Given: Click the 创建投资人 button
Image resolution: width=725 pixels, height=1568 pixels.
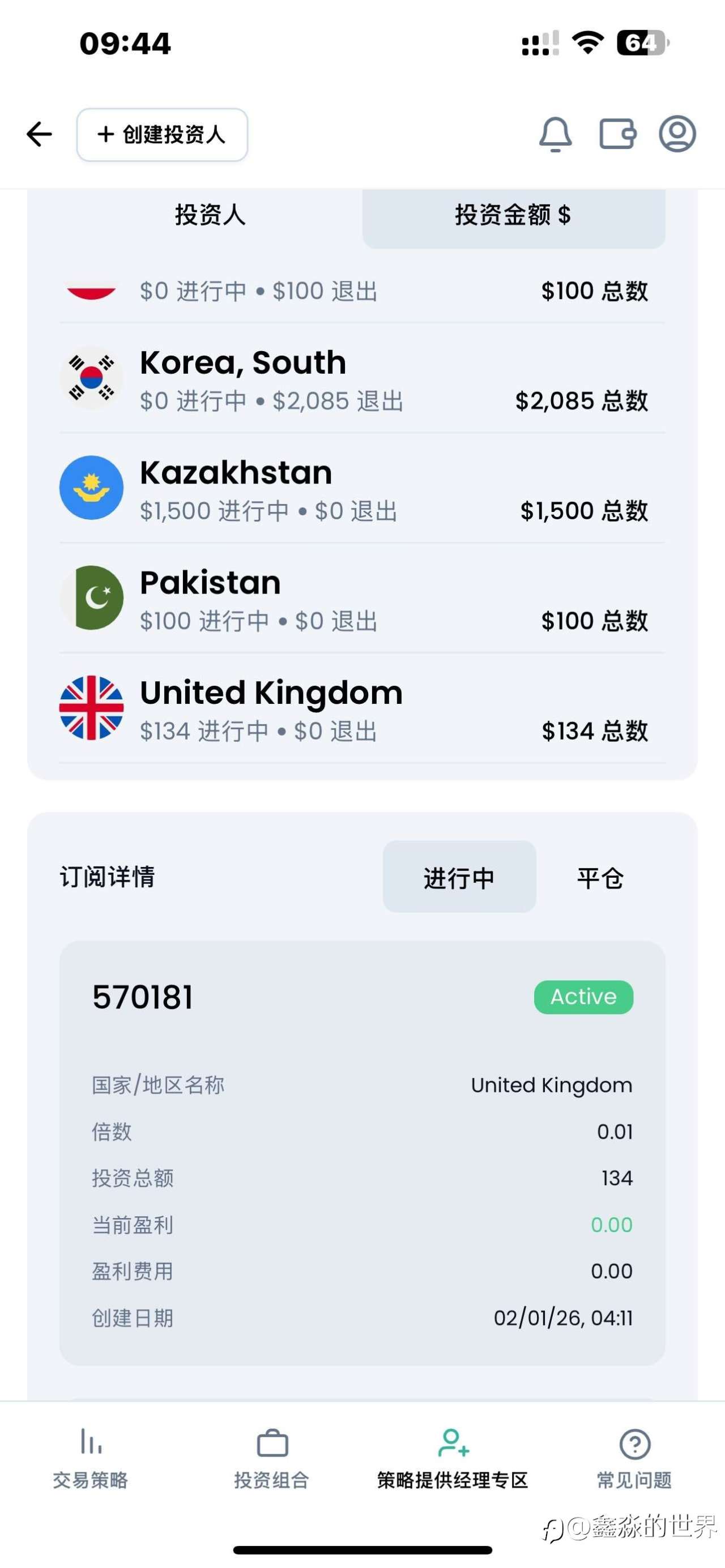Looking at the screenshot, I should [x=162, y=135].
